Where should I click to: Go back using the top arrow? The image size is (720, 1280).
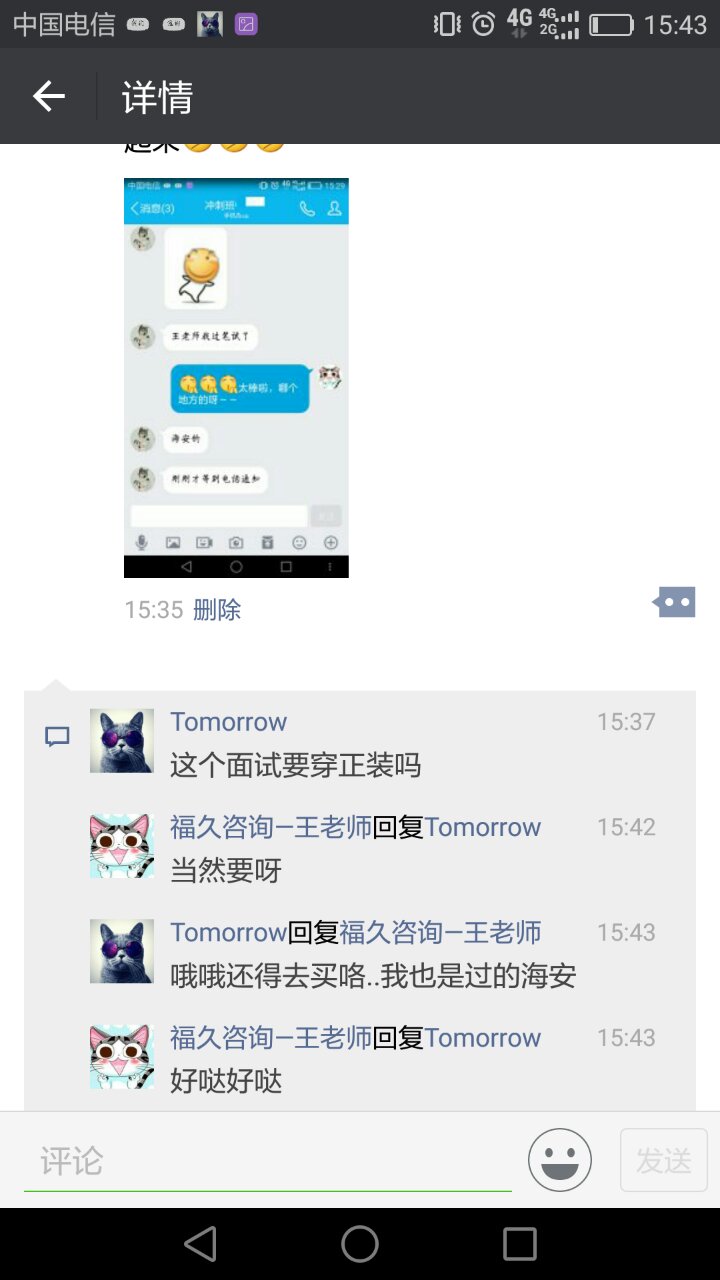point(48,96)
